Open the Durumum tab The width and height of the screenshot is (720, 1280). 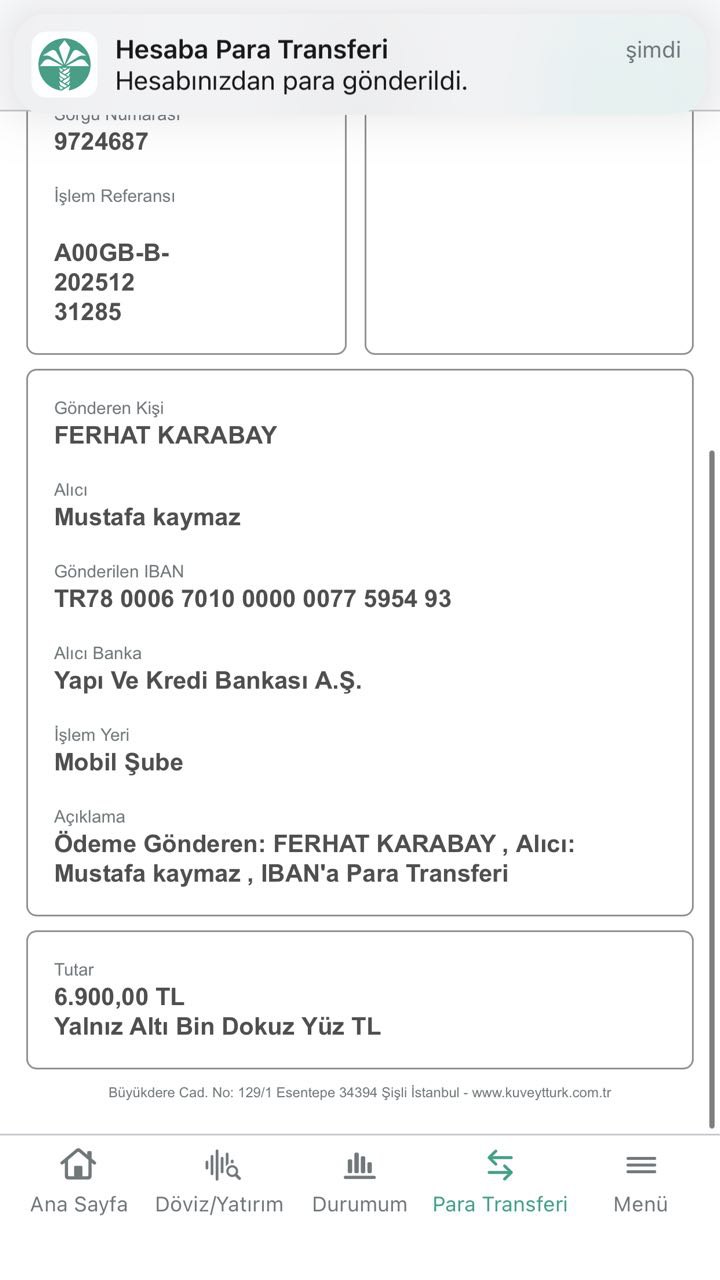click(360, 1182)
